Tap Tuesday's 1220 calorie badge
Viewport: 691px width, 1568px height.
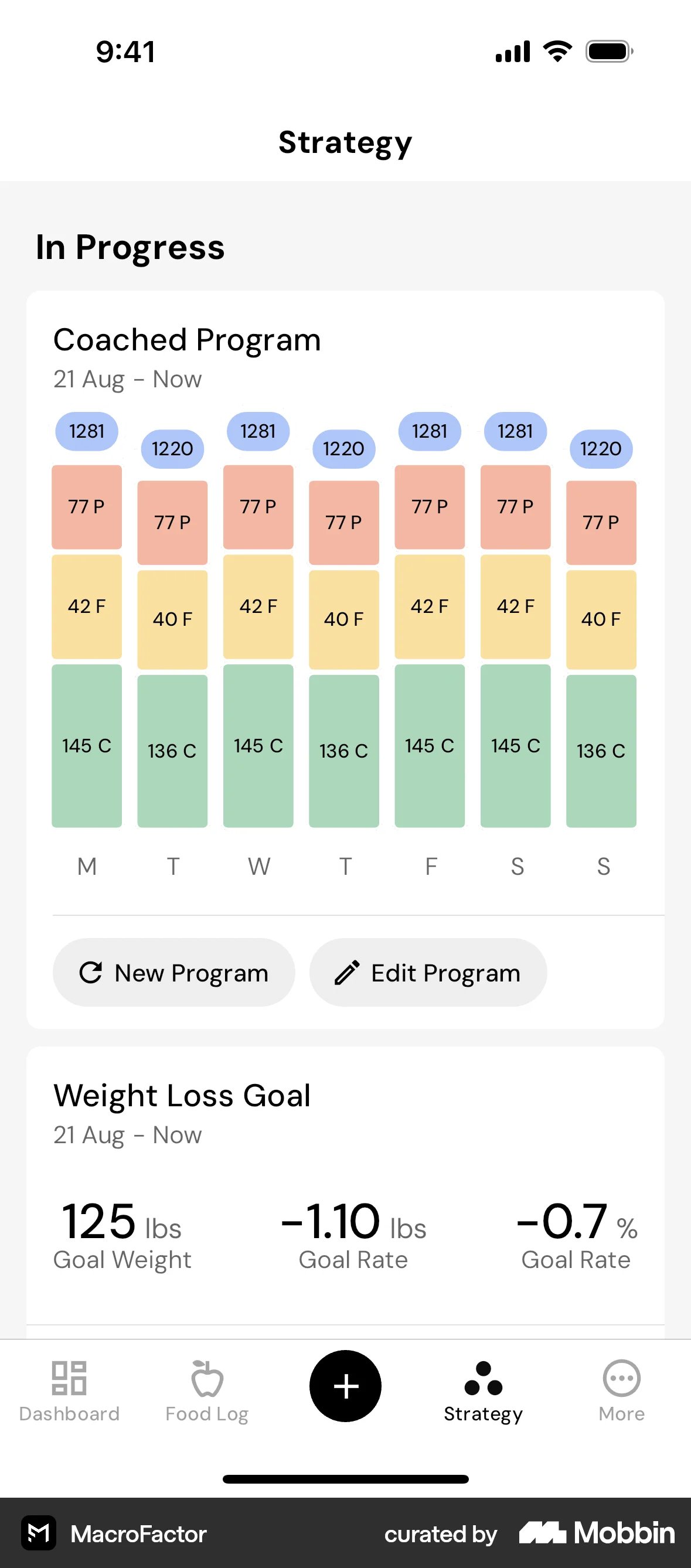172,449
